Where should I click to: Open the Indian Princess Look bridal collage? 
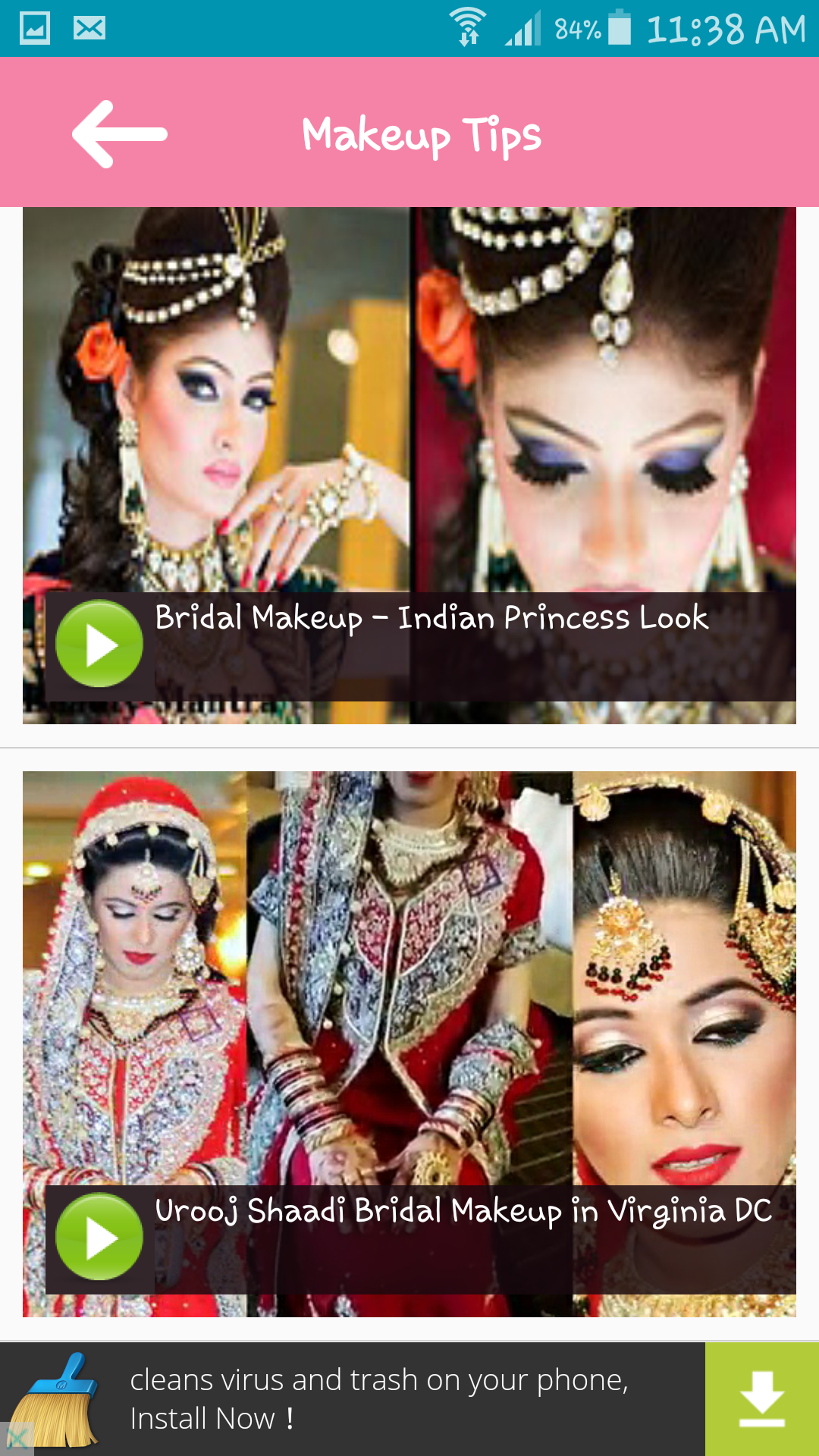(x=409, y=466)
